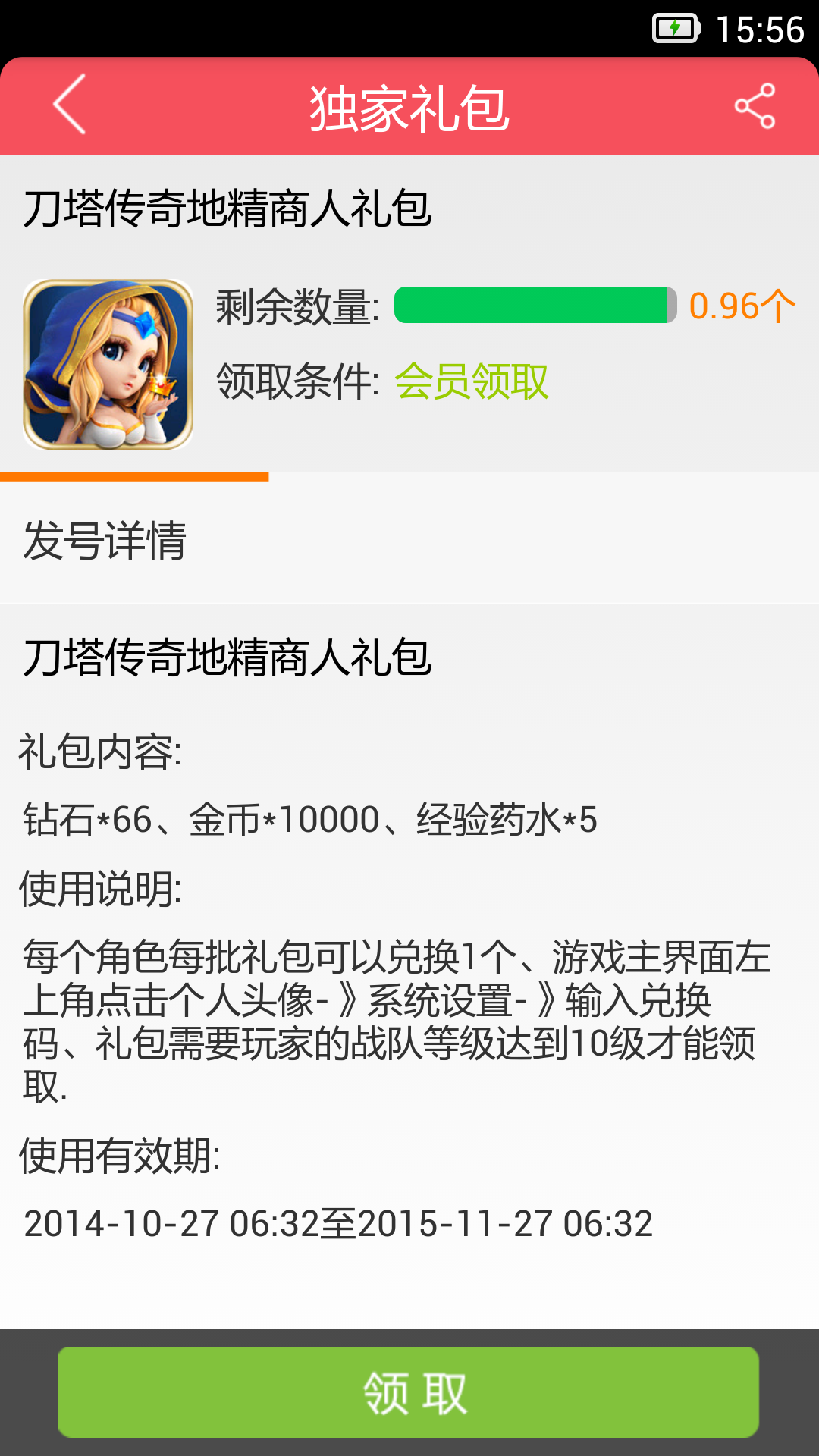Tap the green 领取 button

point(409,1392)
